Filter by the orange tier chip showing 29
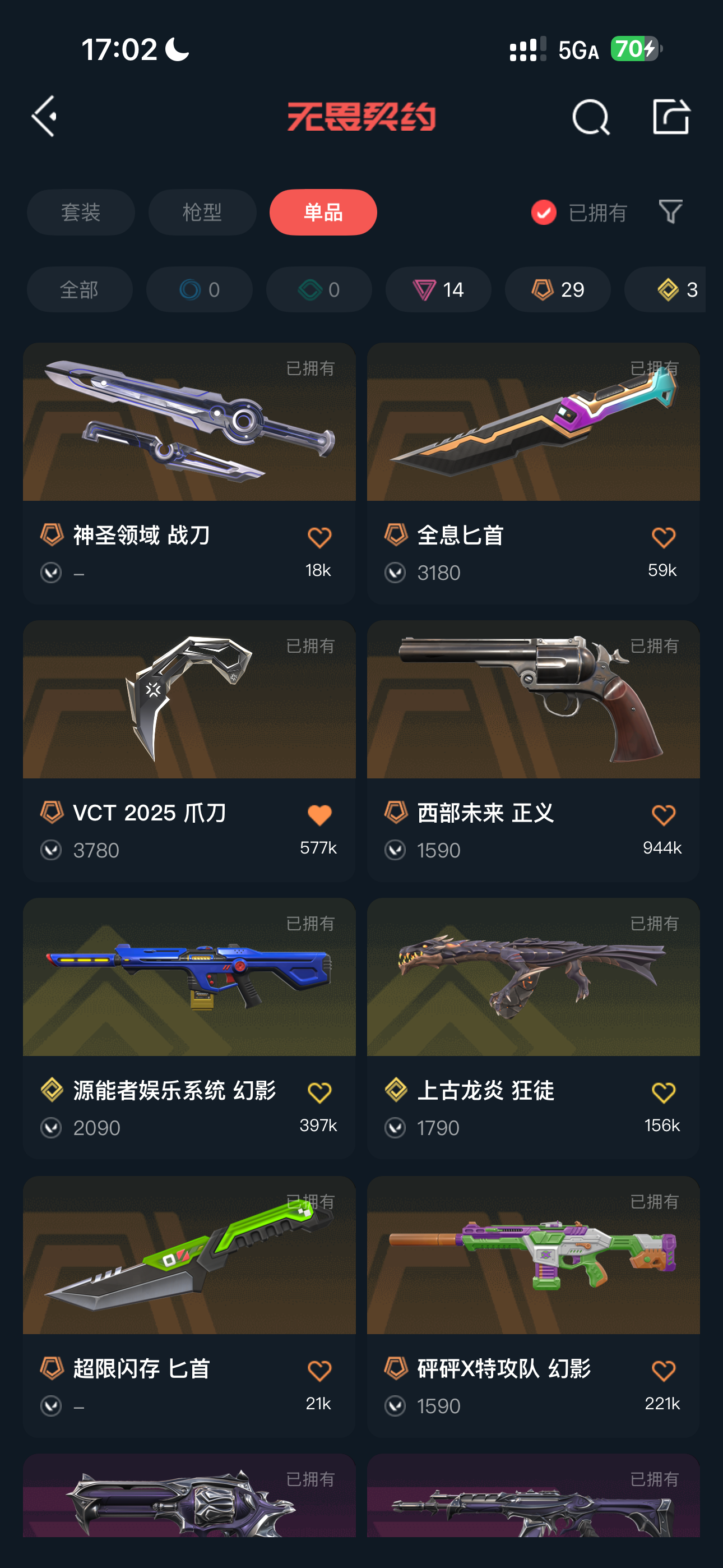Image resolution: width=723 pixels, height=1568 pixels. point(558,290)
